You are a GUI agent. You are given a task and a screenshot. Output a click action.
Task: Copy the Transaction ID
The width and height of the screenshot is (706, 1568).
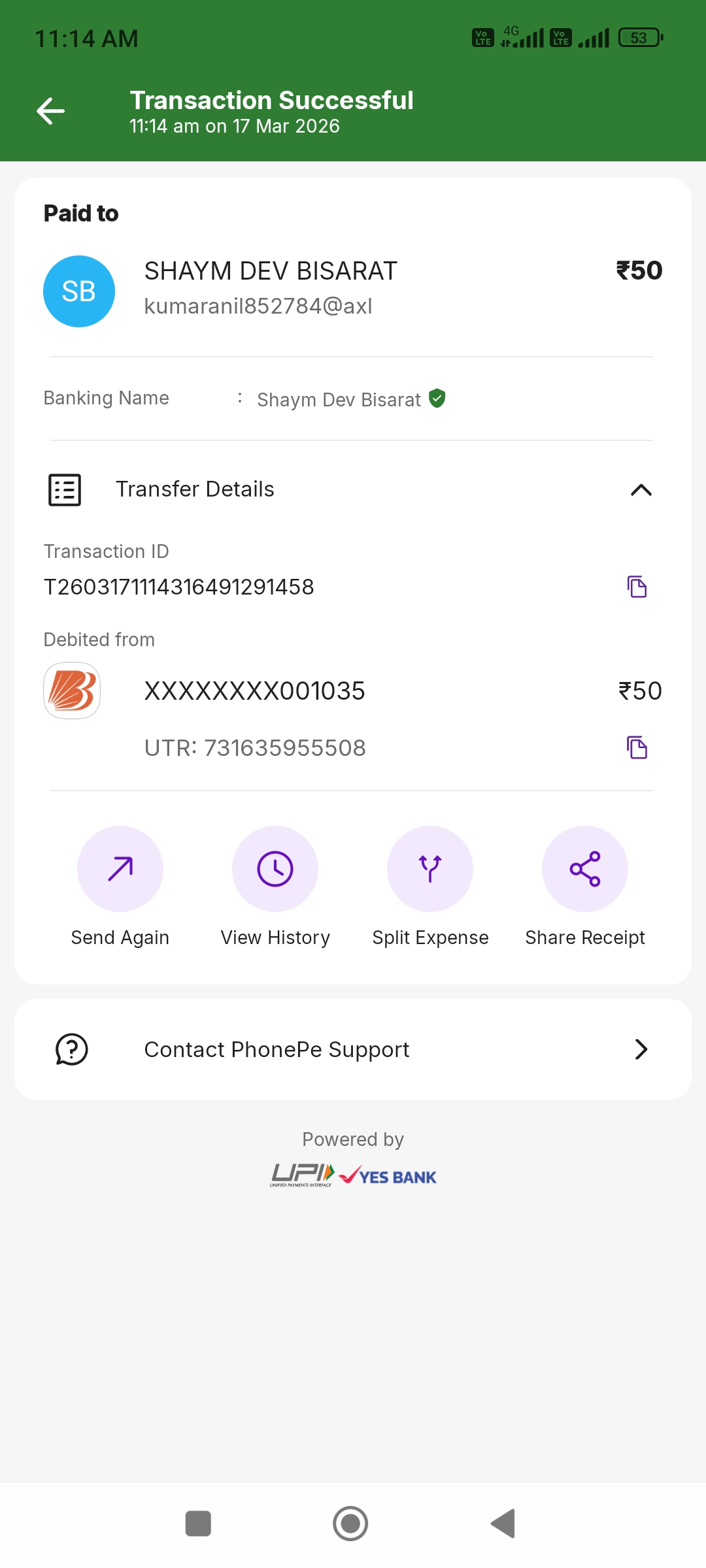(637, 587)
